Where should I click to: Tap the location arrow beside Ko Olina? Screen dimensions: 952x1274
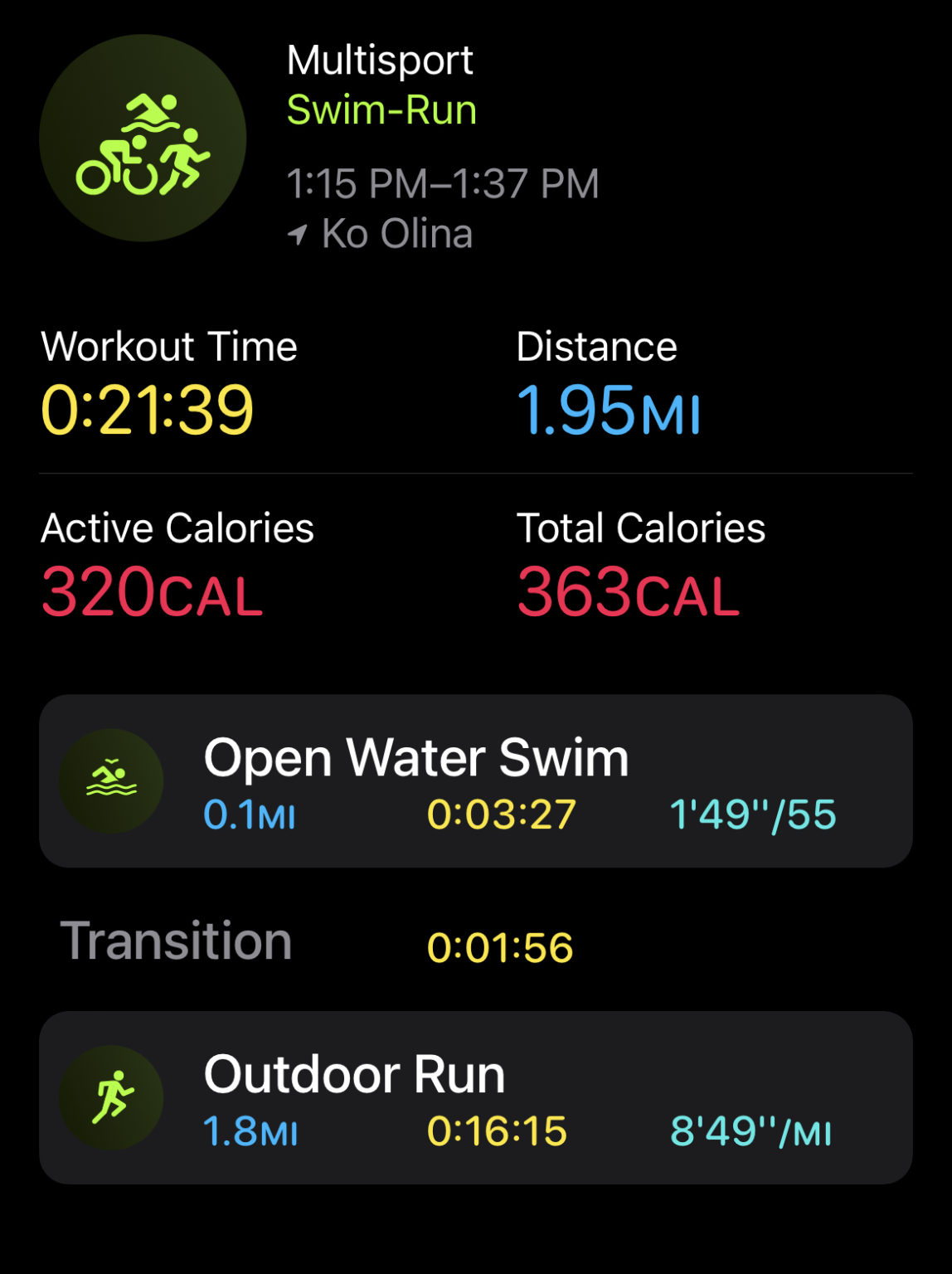pyautogui.click(x=299, y=234)
